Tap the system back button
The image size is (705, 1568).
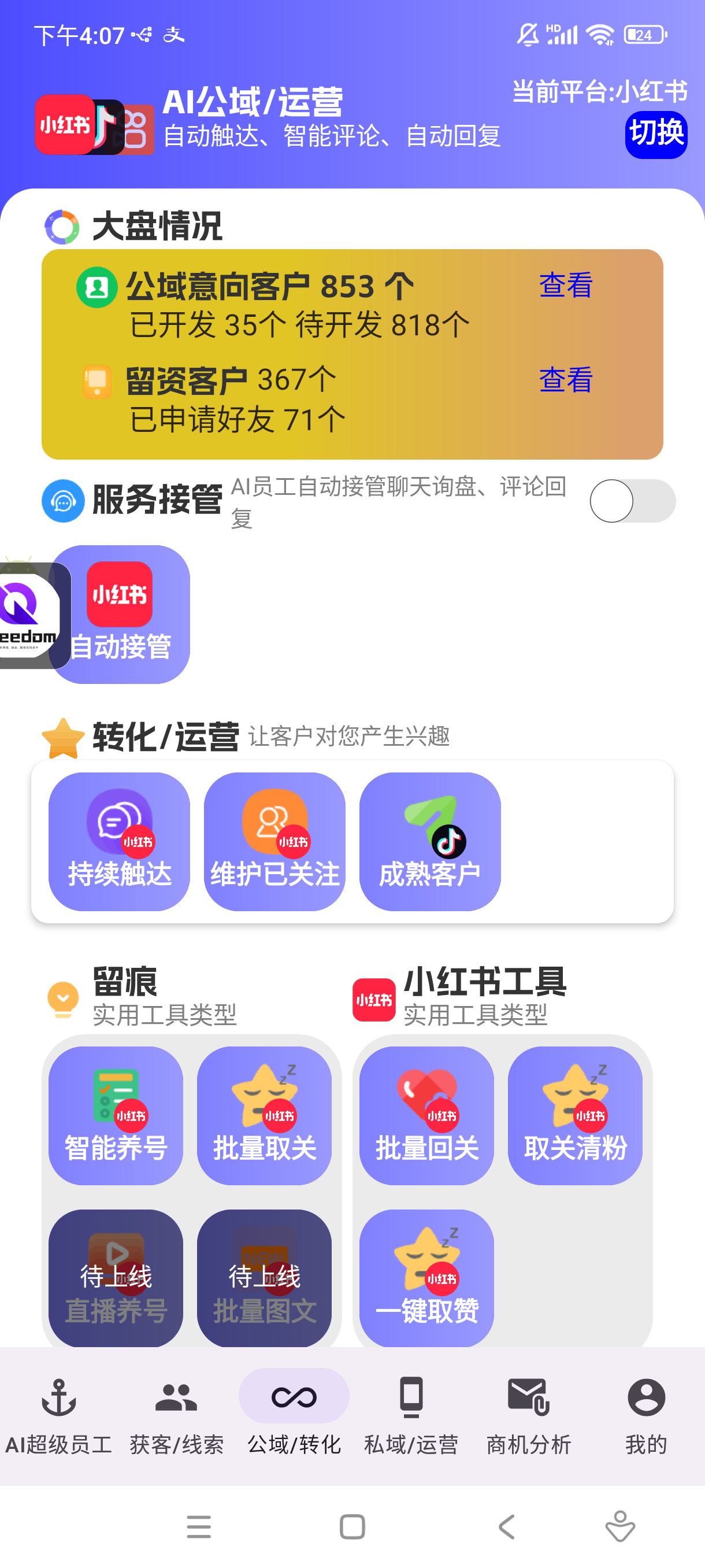[x=506, y=1526]
